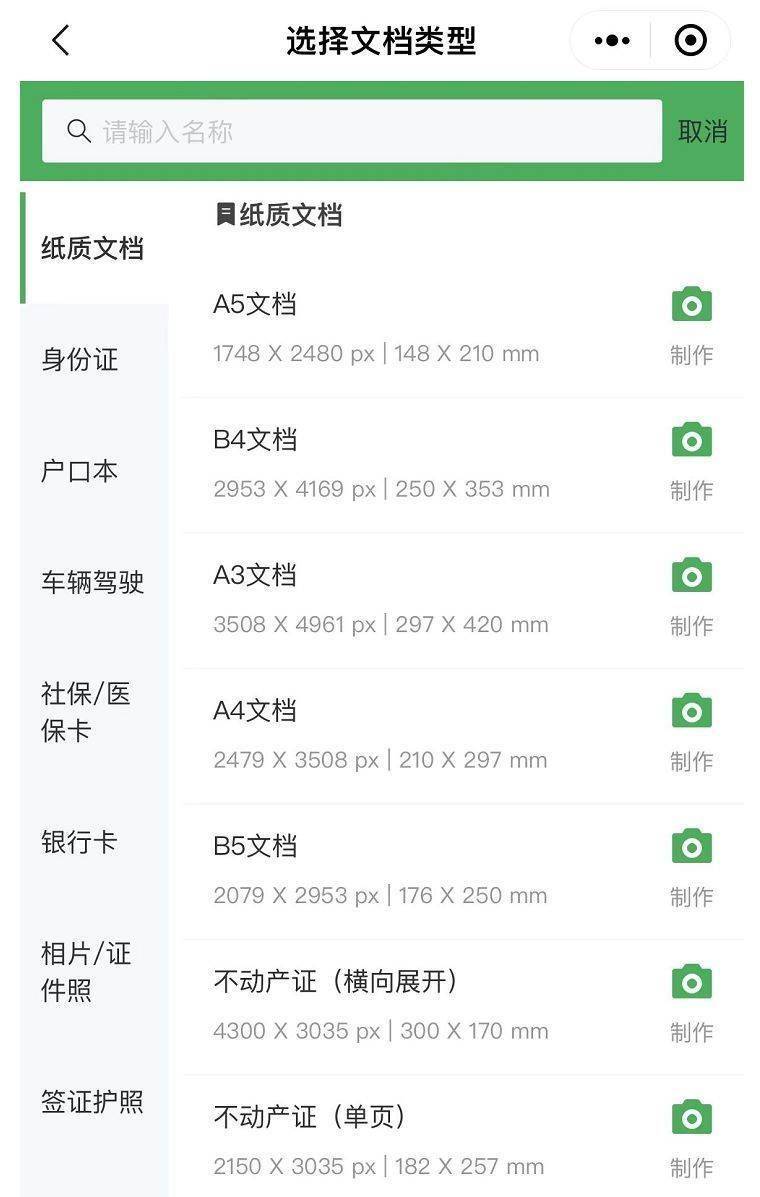
Task: Select the 纸质文档 category
Action: [x=92, y=248]
